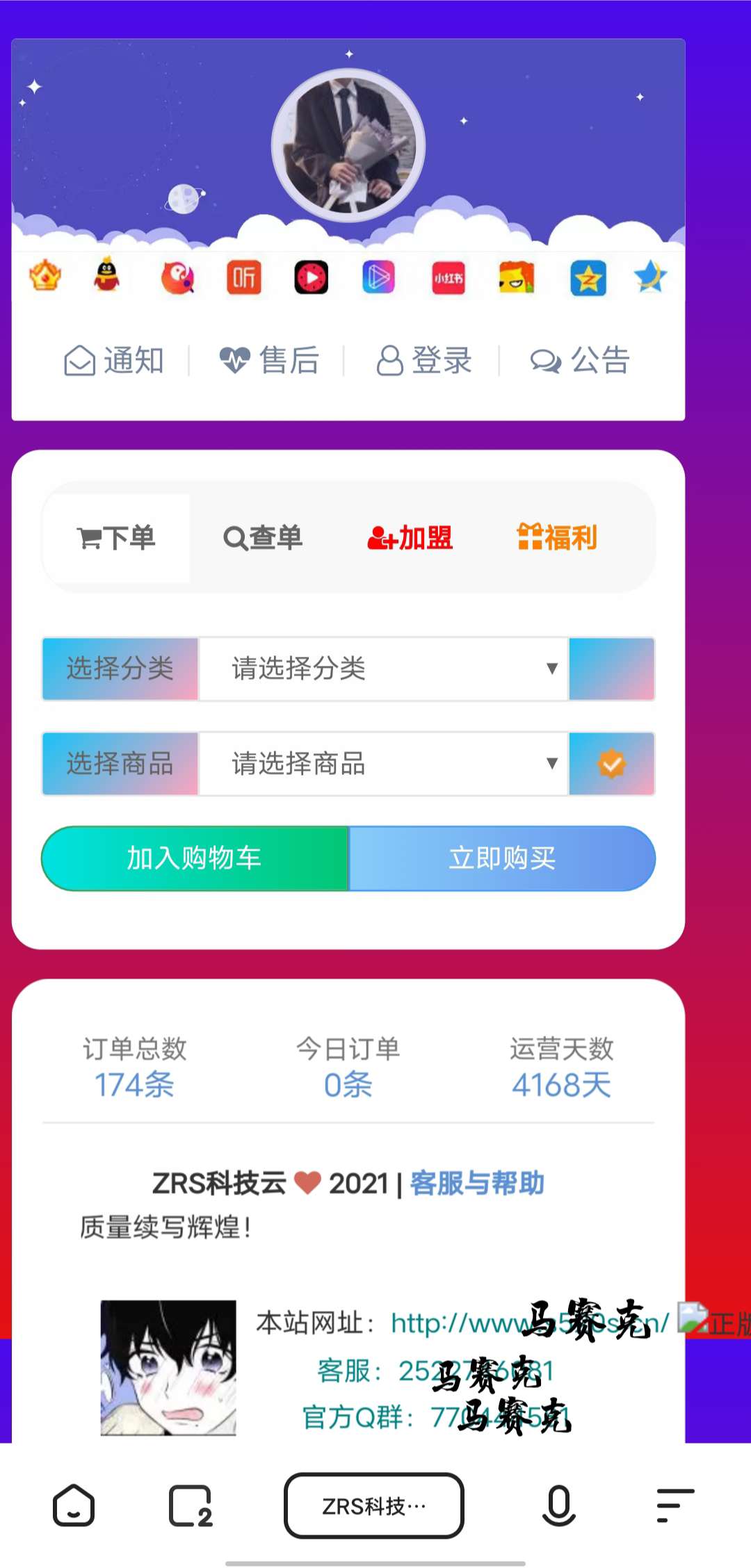Tap the QQ penguin icon
Viewport: 751px width, 1568px height.
tap(106, 276)
